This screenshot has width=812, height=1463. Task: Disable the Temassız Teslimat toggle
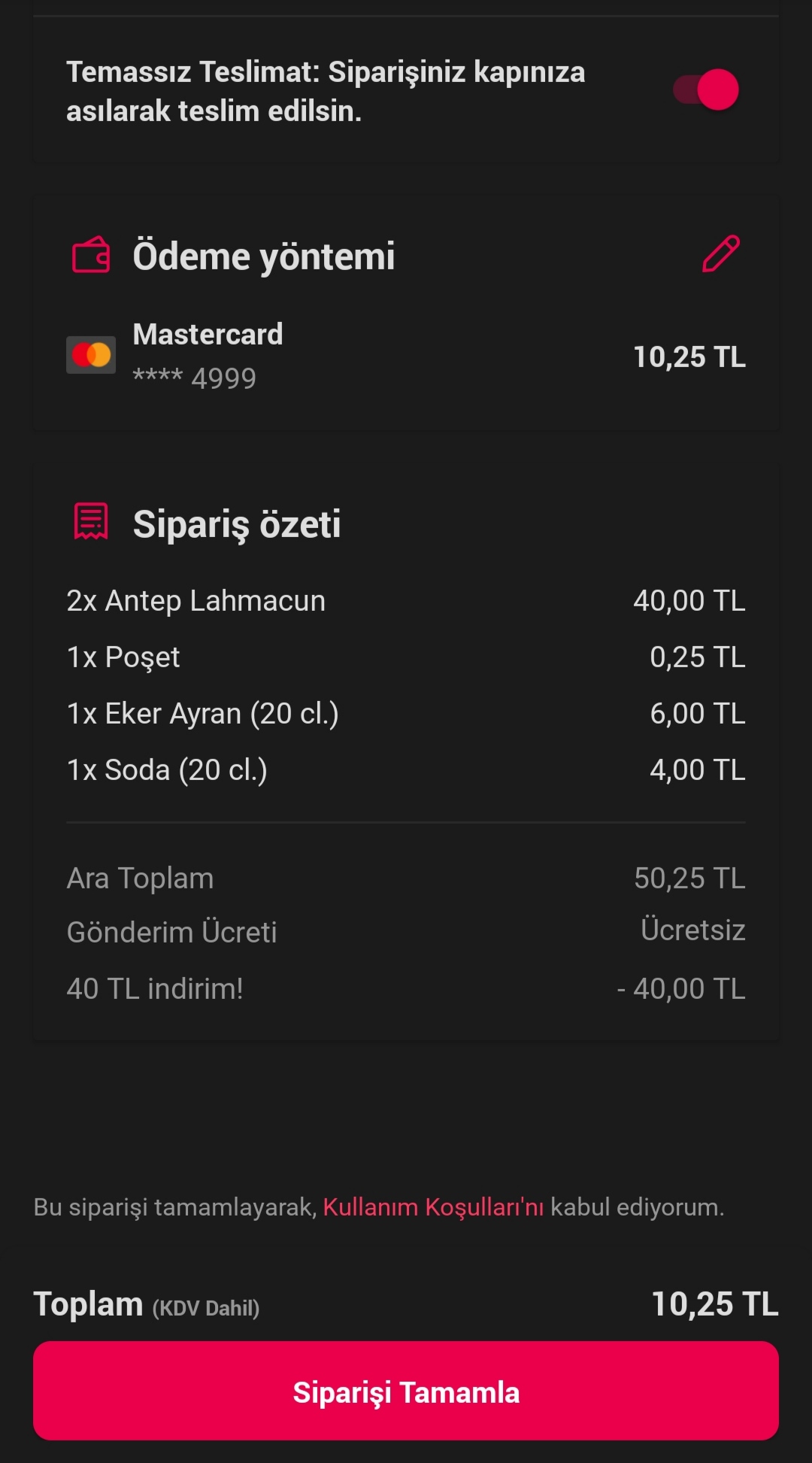pyautogui.click(x=706, y=90)
